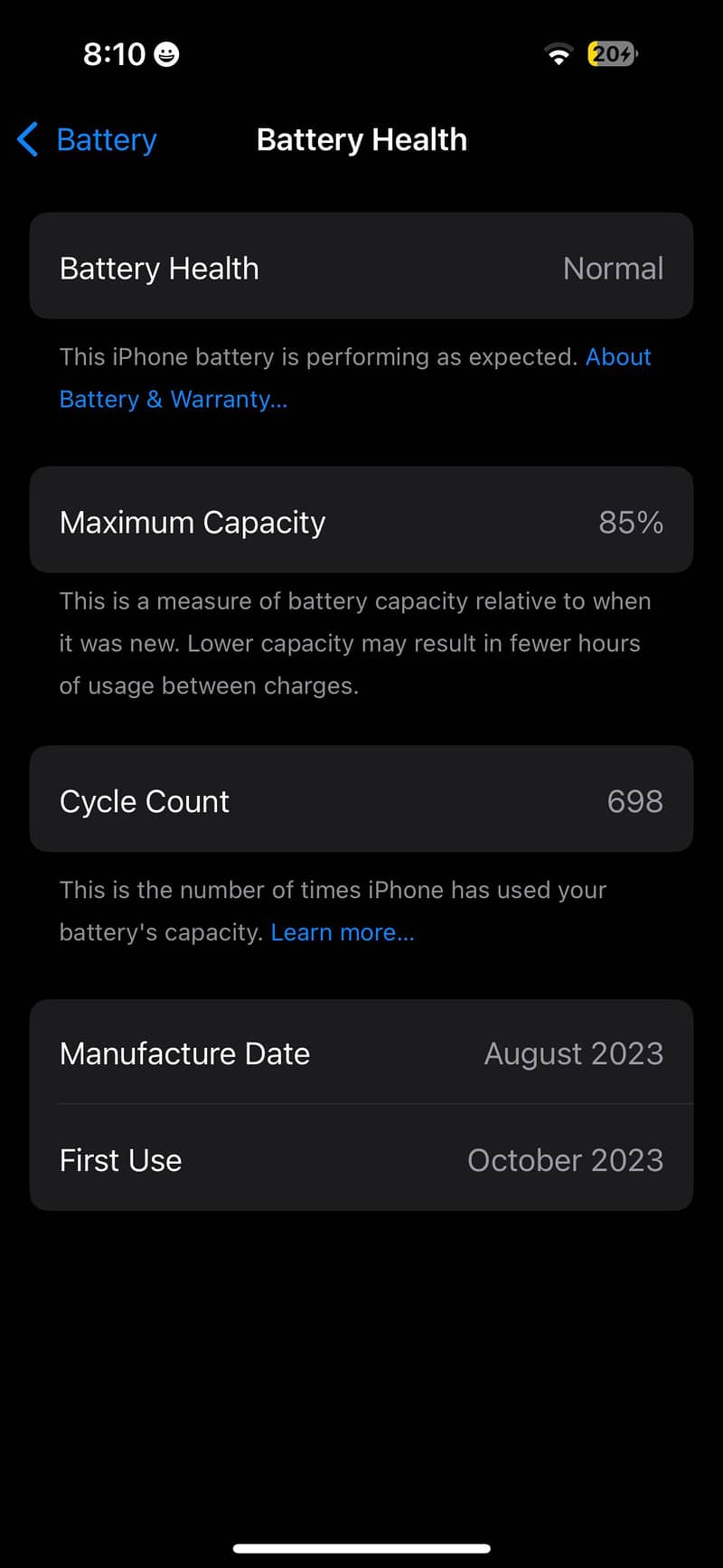Tap August 2023 manufacture date value
The height and width of the screenshot is (1568, 723).
(x=574, y=1053)
